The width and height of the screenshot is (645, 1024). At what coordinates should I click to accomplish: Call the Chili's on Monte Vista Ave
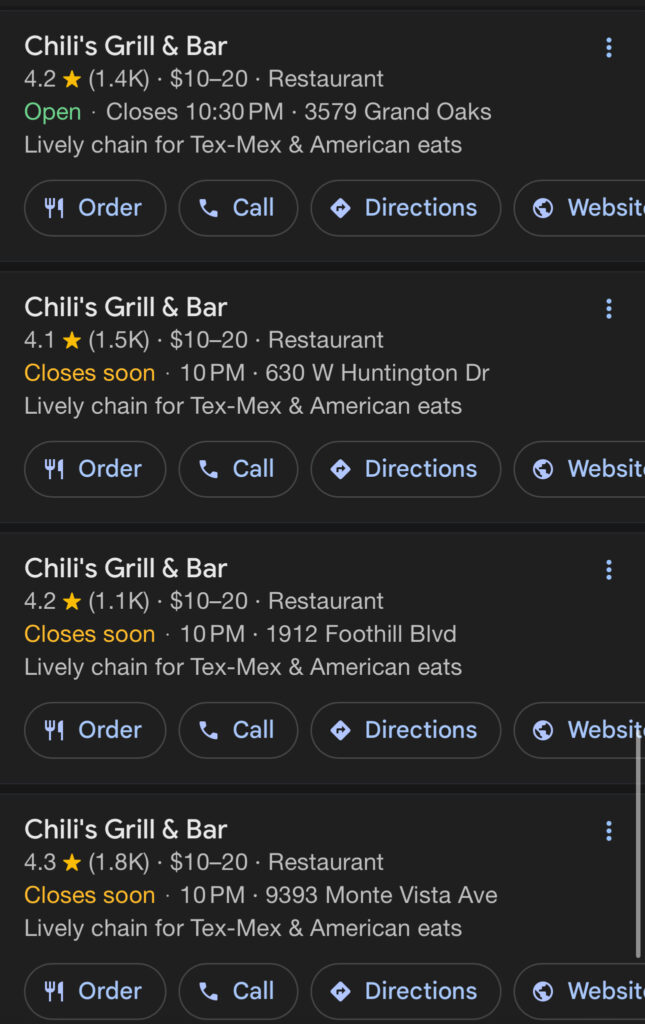click(238, 991)
